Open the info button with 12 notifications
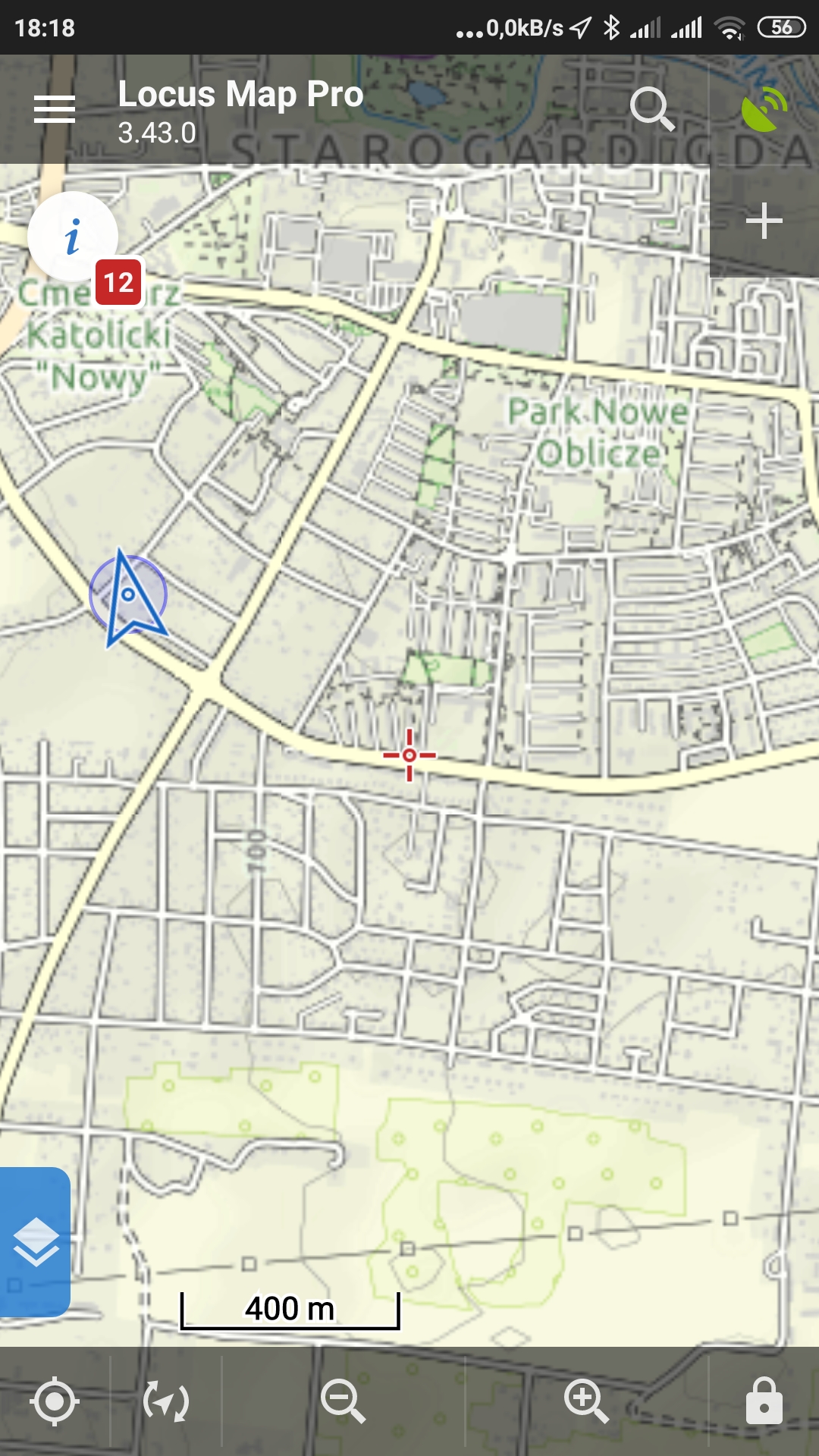 point(73,237)
